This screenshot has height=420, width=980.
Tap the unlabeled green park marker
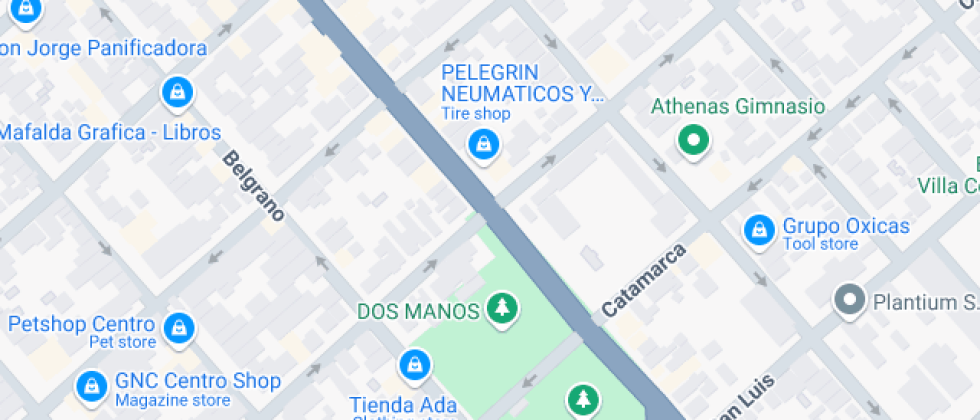[x=582, y=401]
